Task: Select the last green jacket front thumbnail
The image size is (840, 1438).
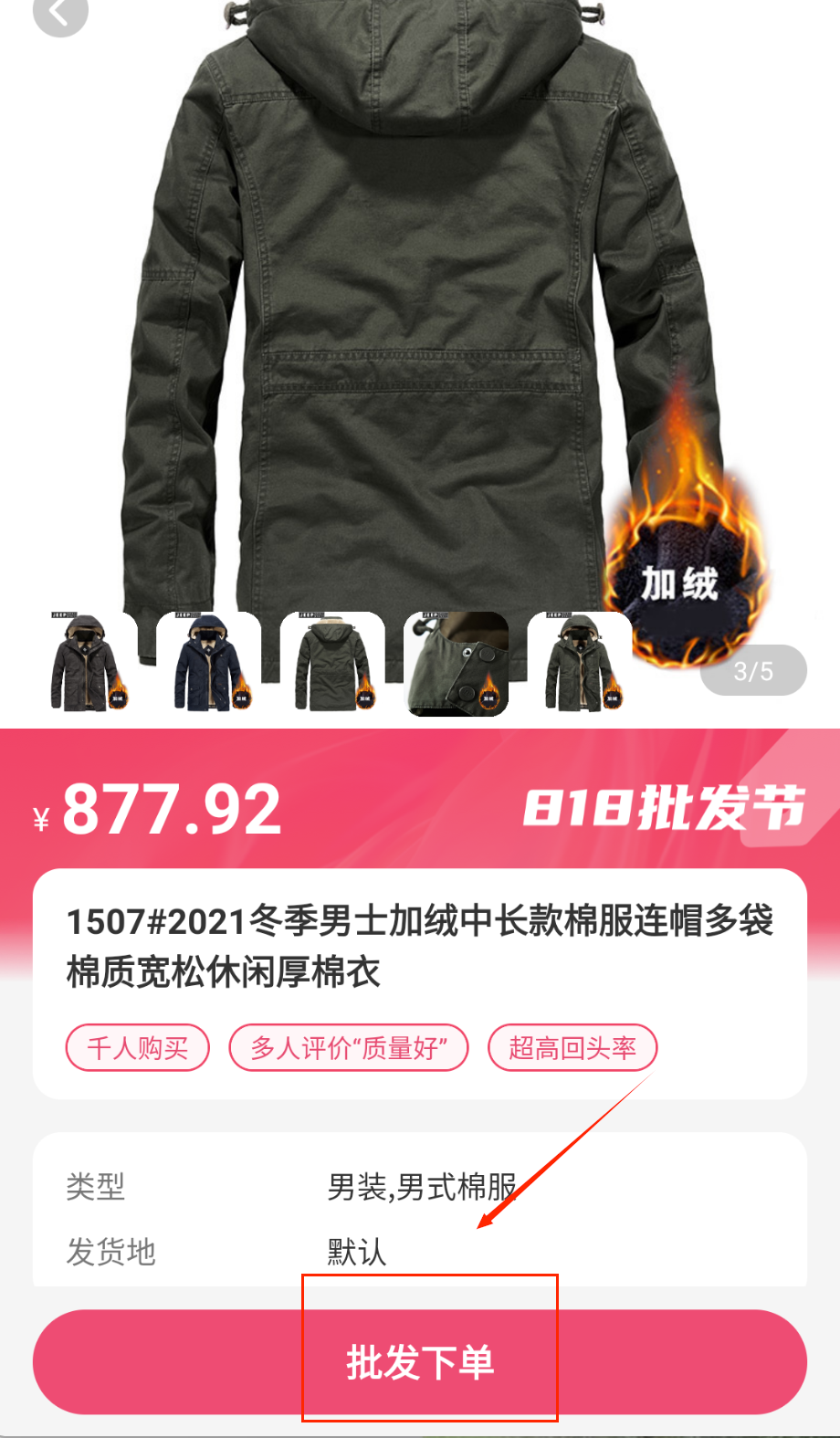Action: click(580, 664)
